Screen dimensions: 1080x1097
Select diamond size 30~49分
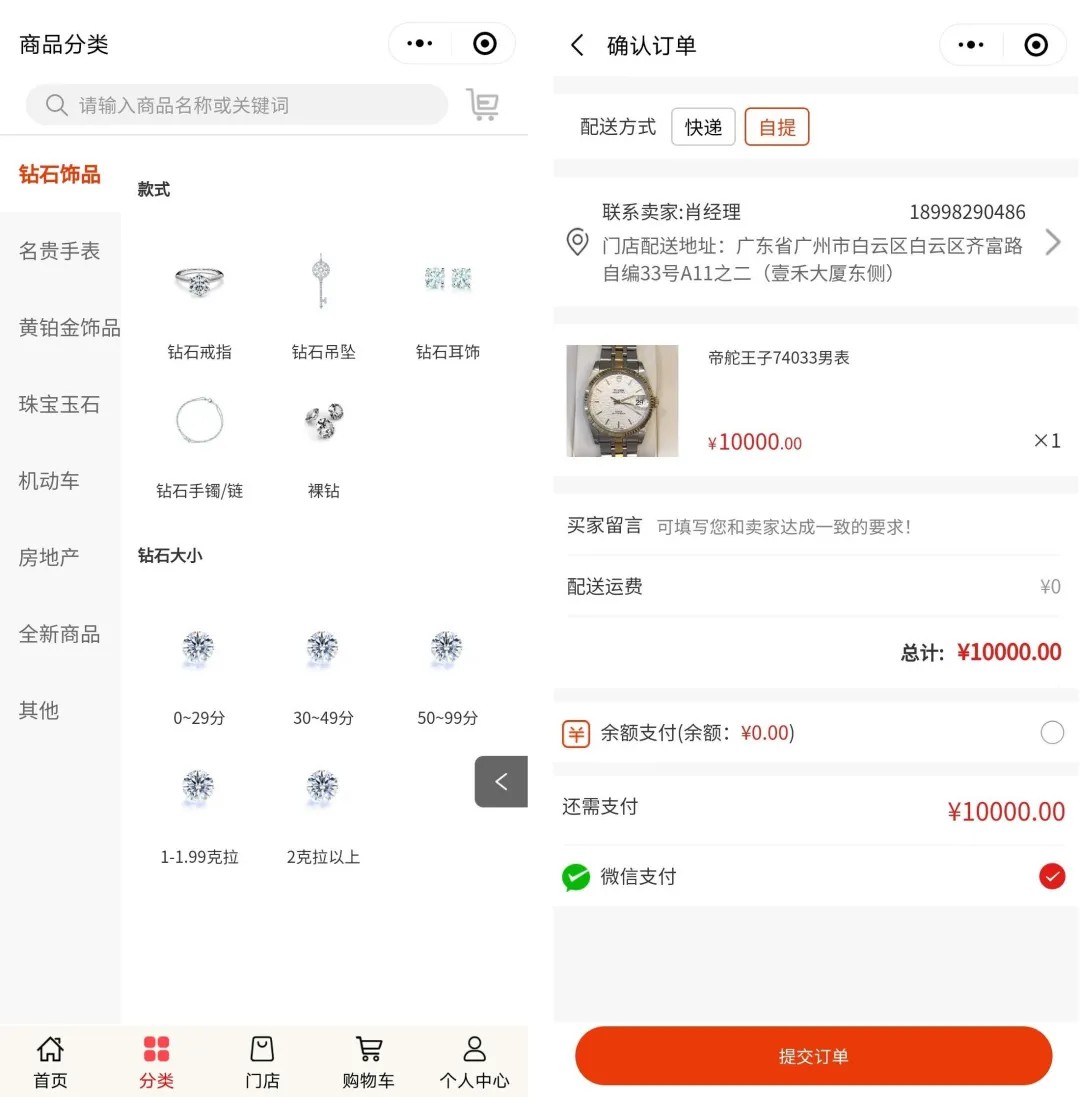(323, 672)
